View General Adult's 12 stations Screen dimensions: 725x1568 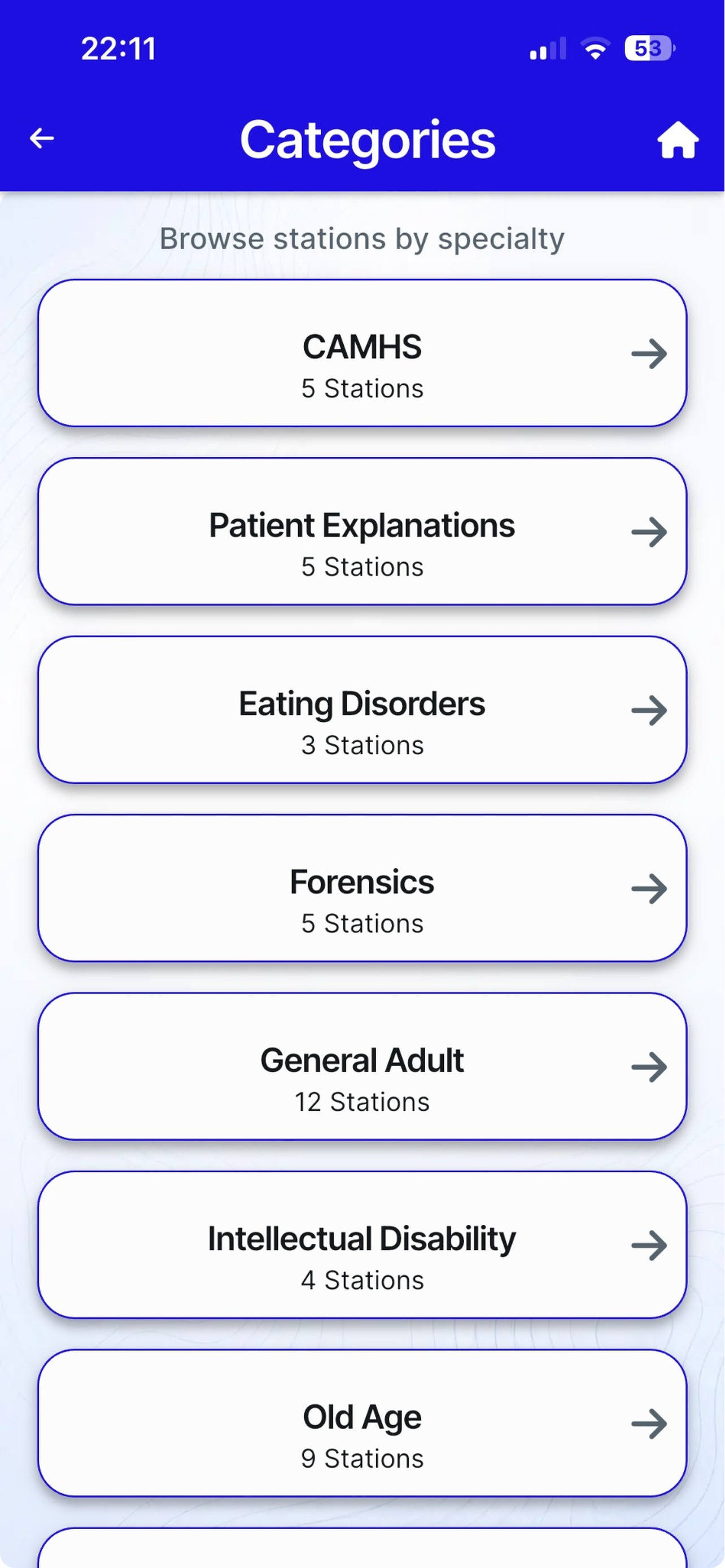[362, 1066]
